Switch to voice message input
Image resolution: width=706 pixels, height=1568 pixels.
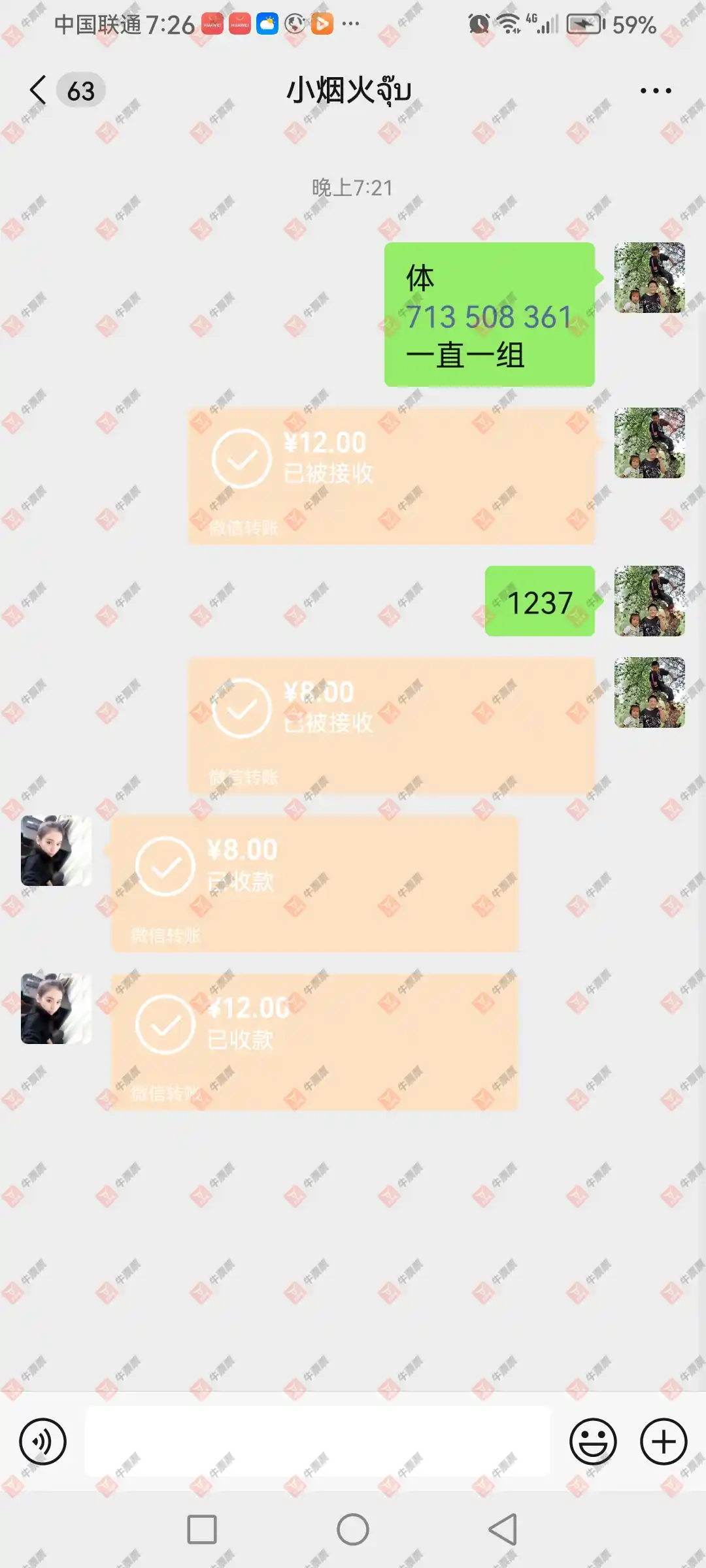[43, 1441]
